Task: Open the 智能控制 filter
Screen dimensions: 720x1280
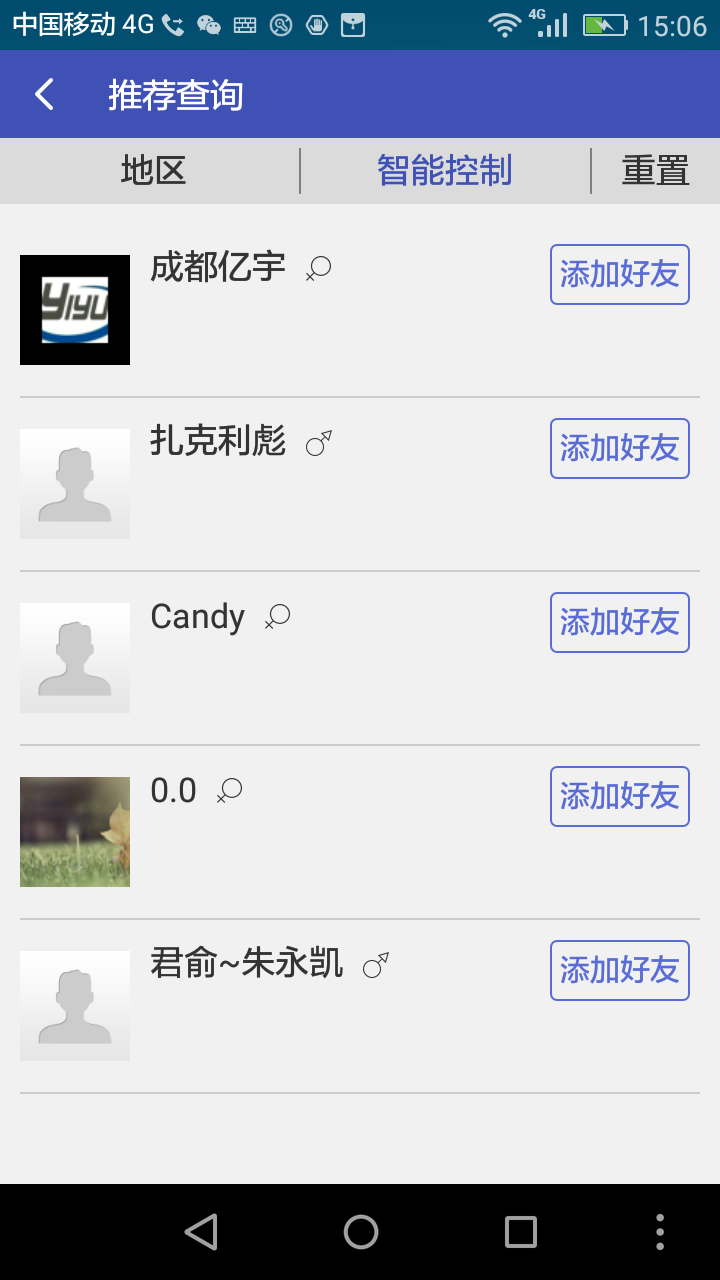Action: pyautogui.click(x=444, y=171)
